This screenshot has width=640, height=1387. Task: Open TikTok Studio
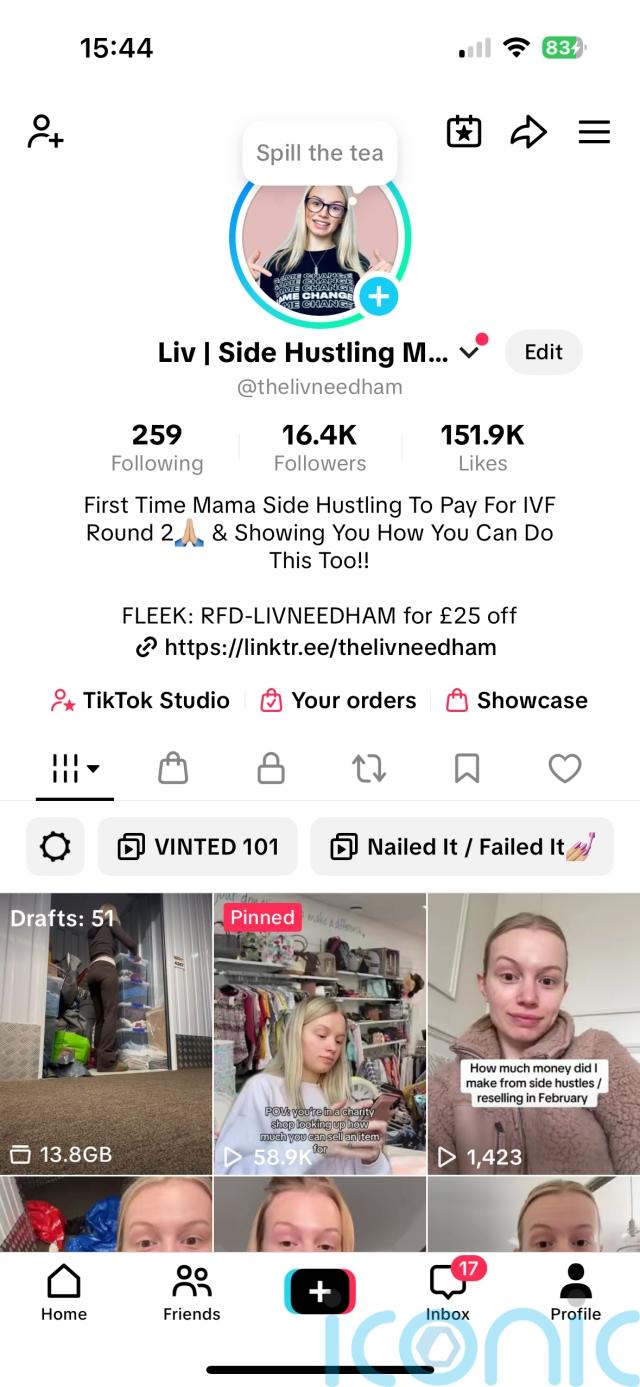140,700
